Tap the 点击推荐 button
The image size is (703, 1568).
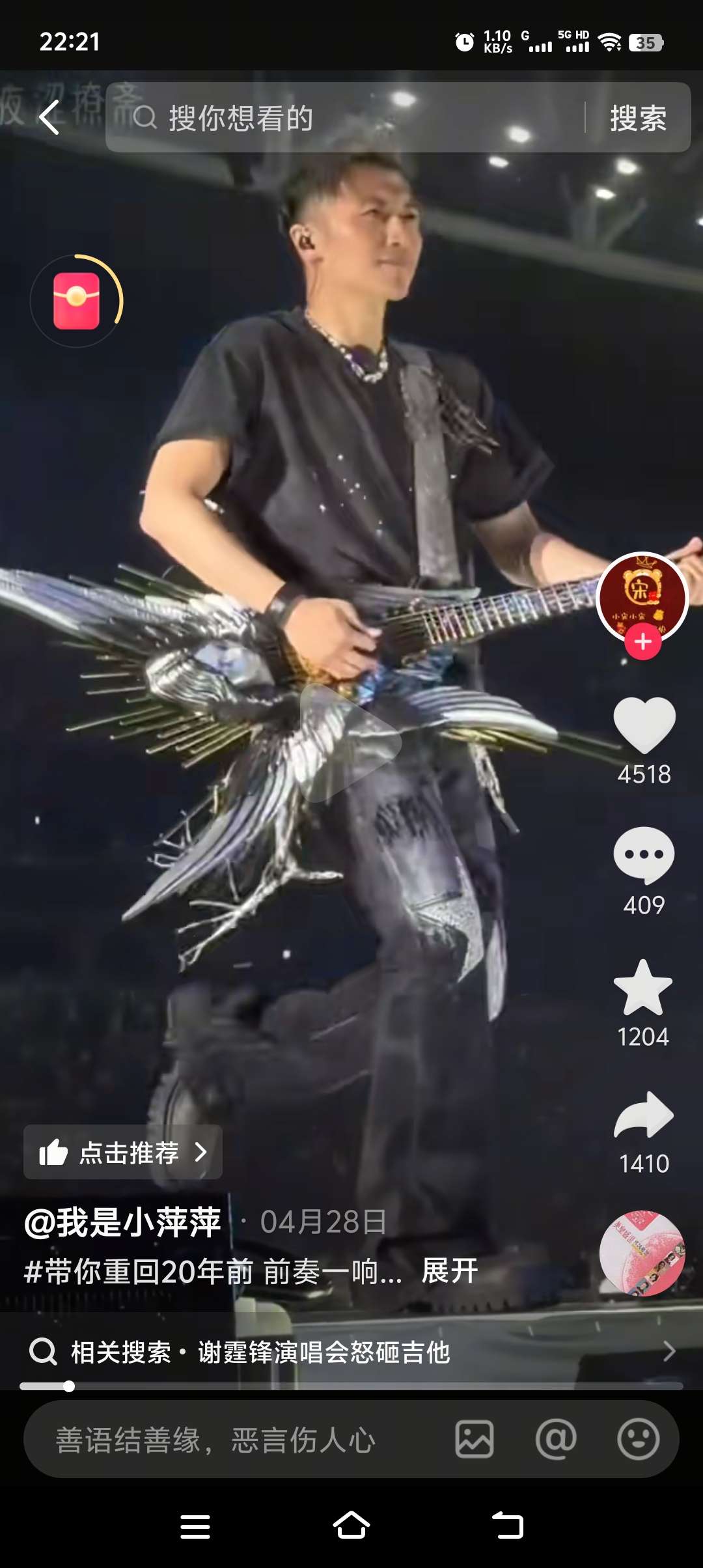pyautogui.click(x=123, y=1153)
